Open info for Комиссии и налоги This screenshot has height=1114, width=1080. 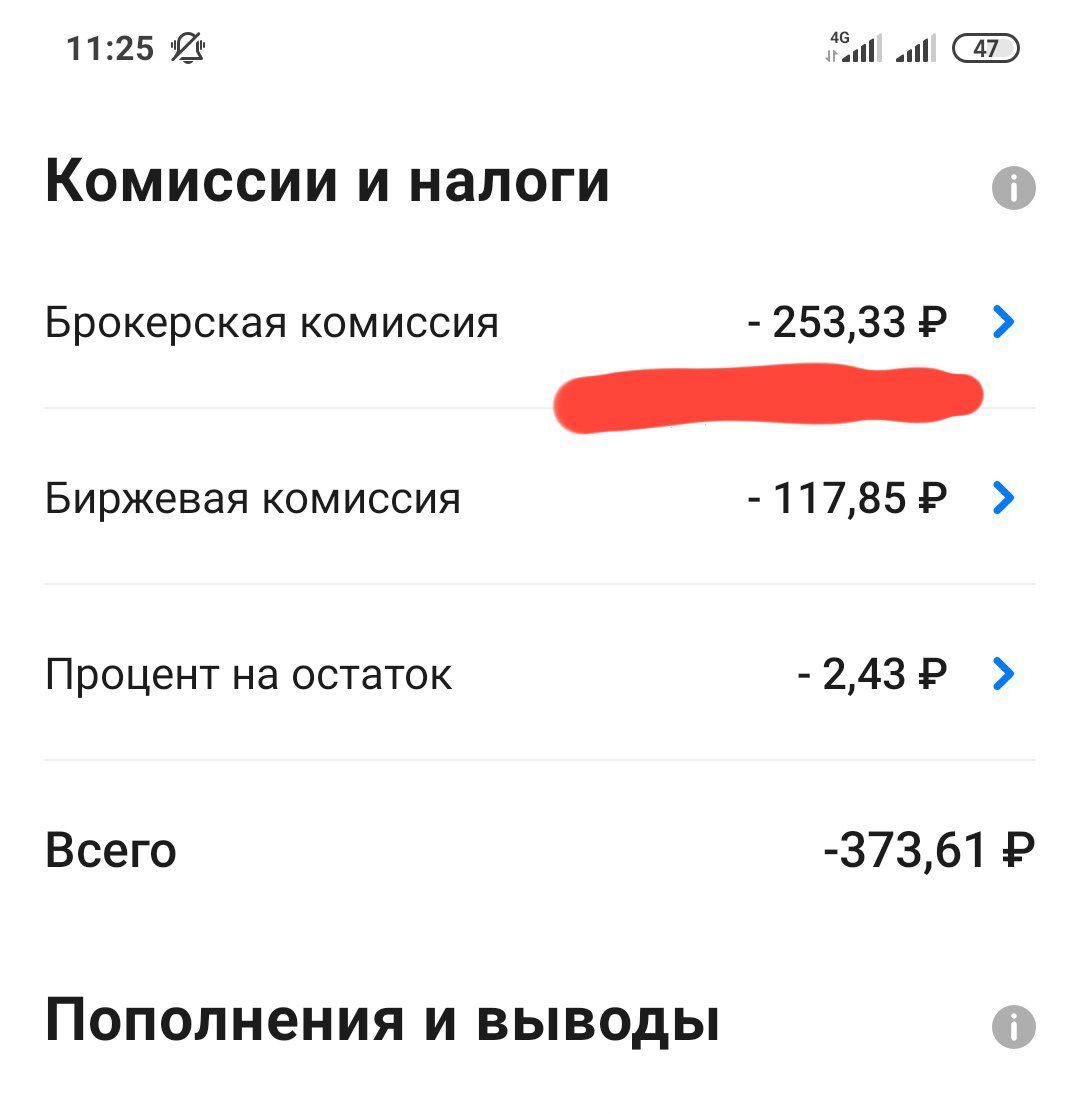click(1013, 188)
